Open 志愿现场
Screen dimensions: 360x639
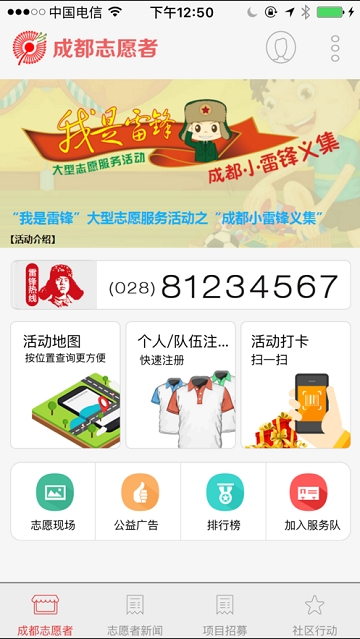click(53, 501)
